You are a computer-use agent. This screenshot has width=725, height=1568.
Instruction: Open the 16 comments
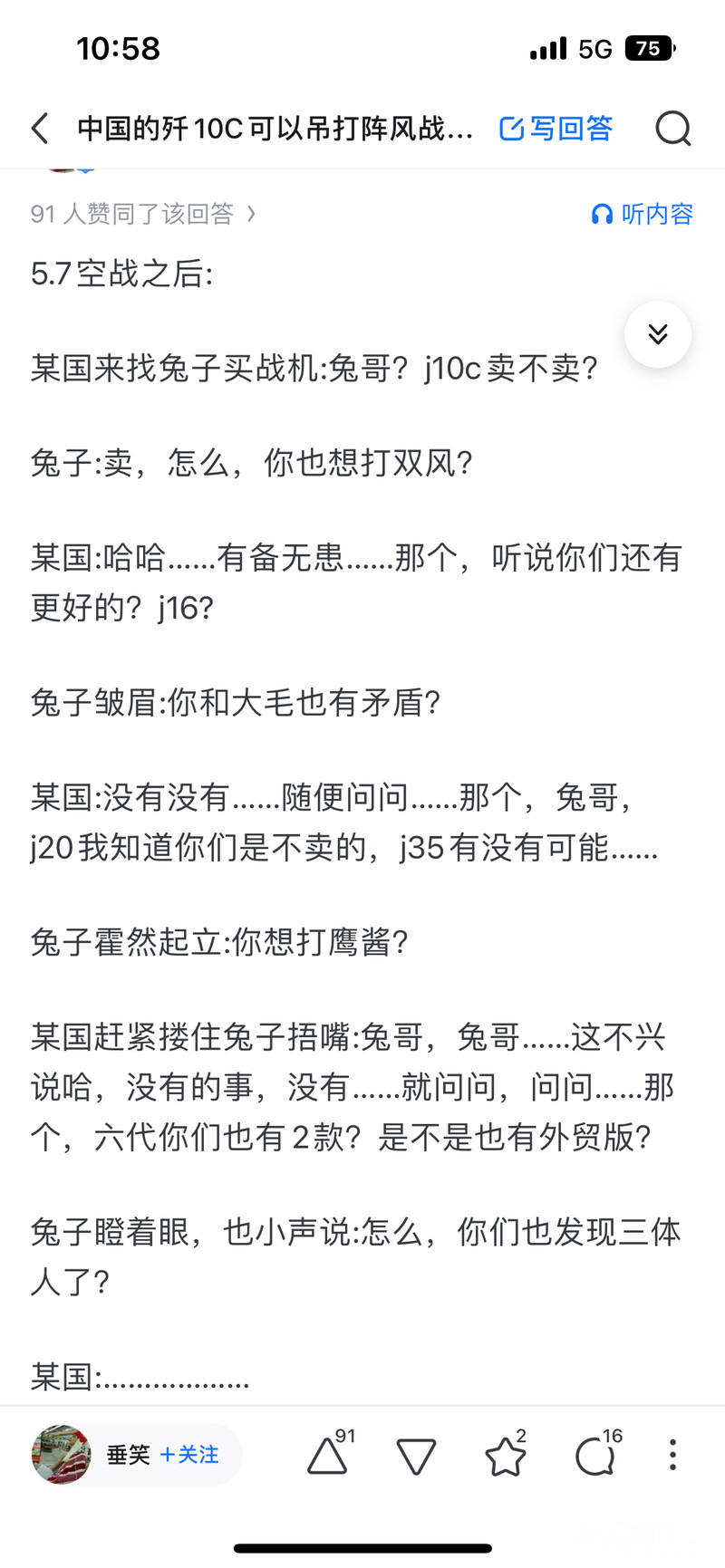594,1456
